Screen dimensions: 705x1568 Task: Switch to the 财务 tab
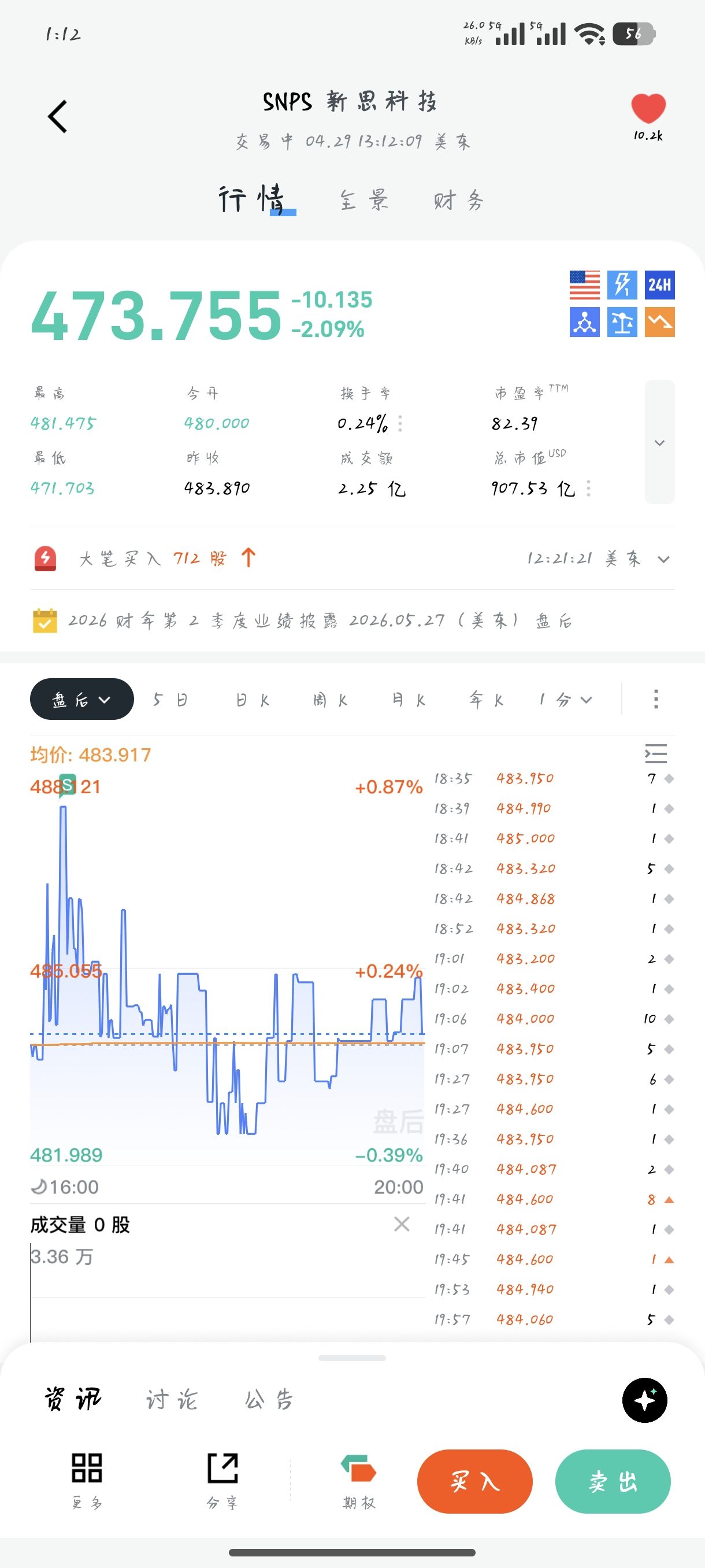(x=459, y=200)
